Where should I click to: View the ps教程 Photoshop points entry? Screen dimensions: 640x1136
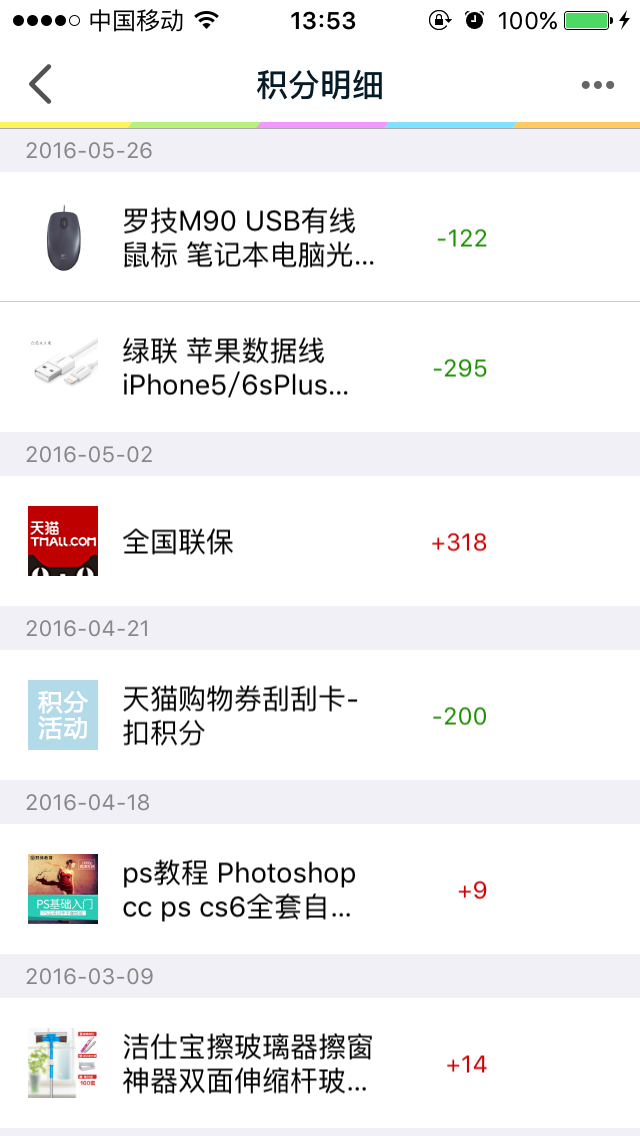tap(320, 889)
